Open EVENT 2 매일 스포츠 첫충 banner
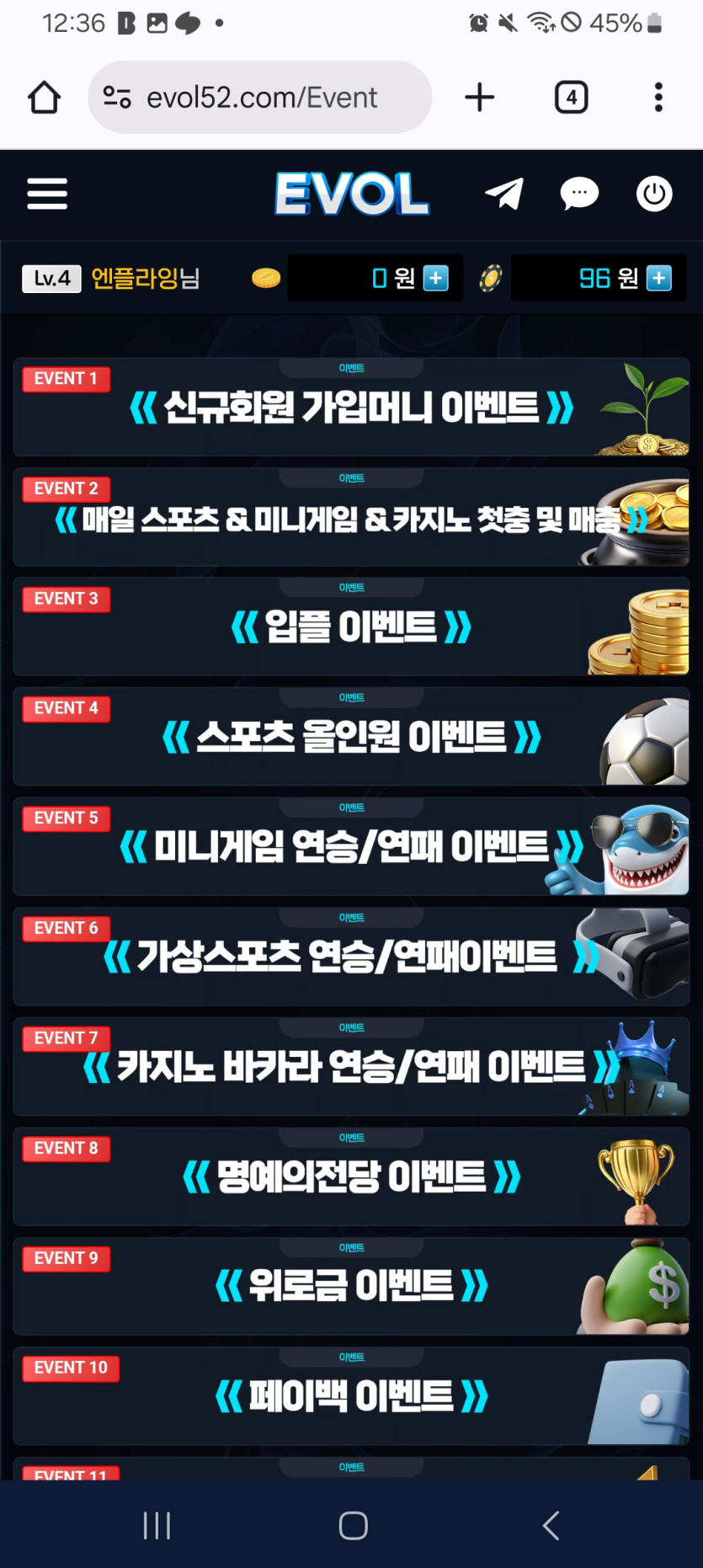 [x=351, y=518]
